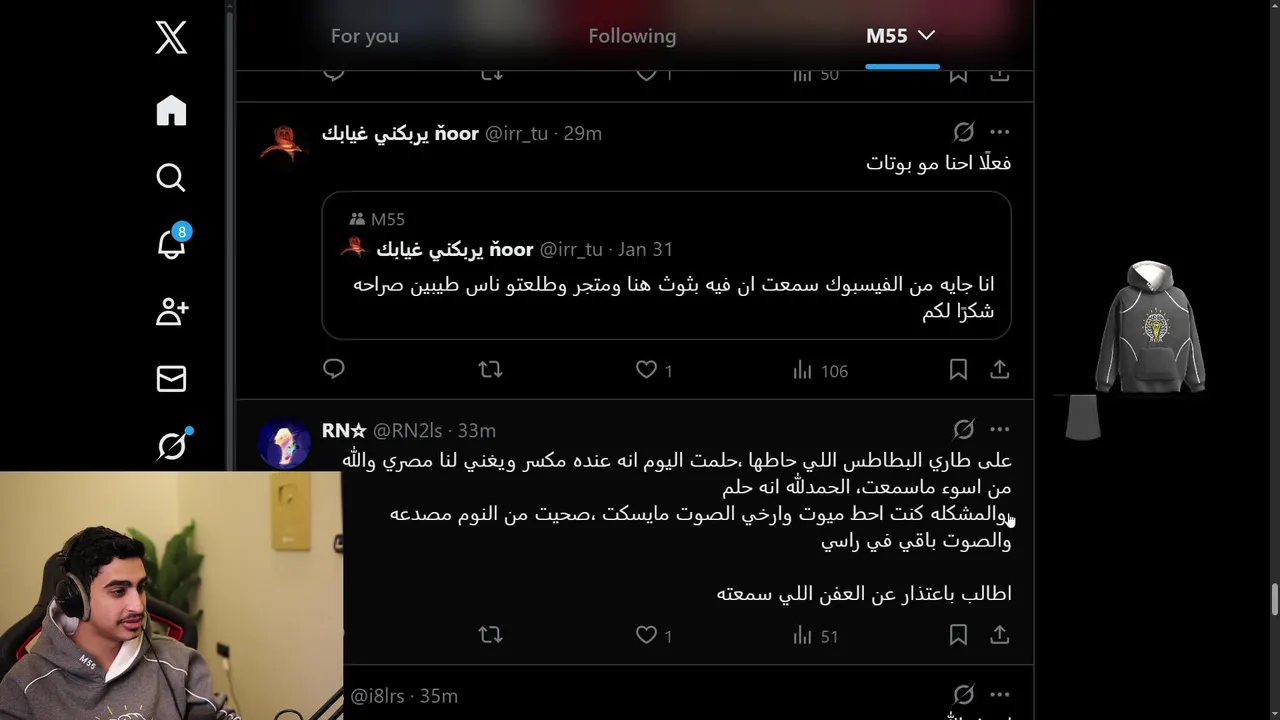Like the @RN2ls post
This screenshot has height=720, width=1280.
(647, 635)
